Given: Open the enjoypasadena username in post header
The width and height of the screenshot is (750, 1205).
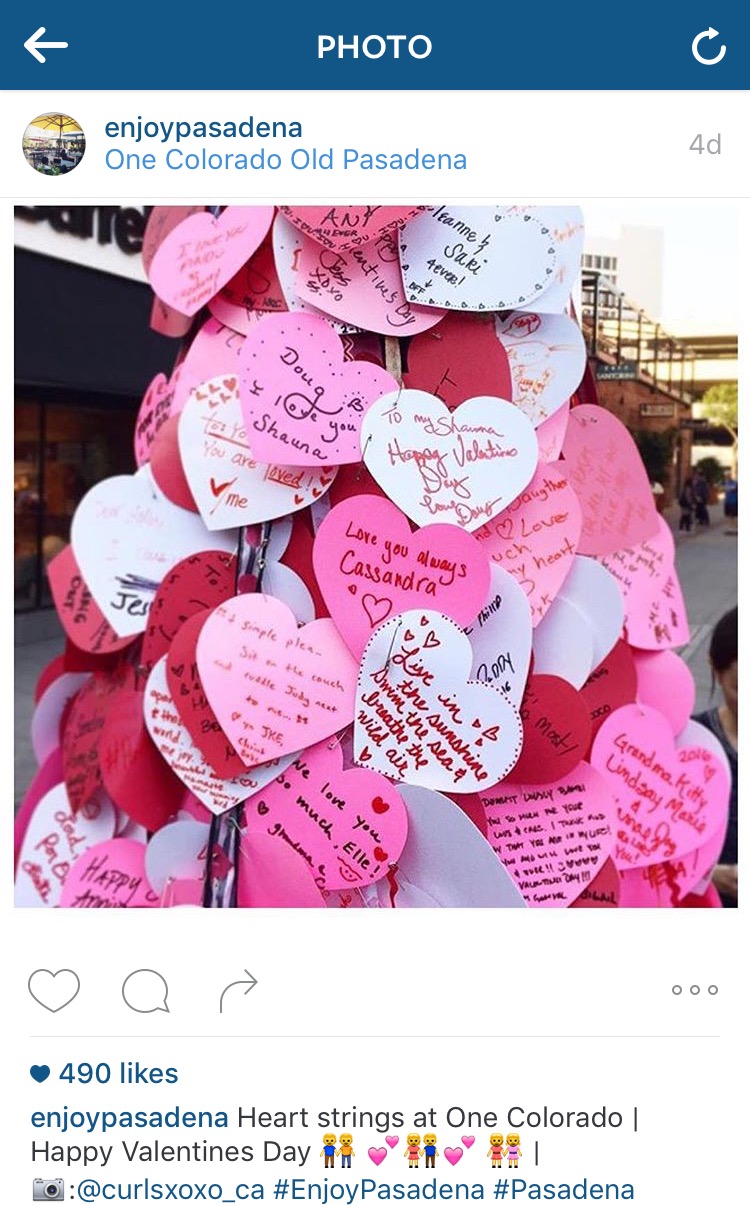Looking at the screenshot, I should click(x=203, y=128).
